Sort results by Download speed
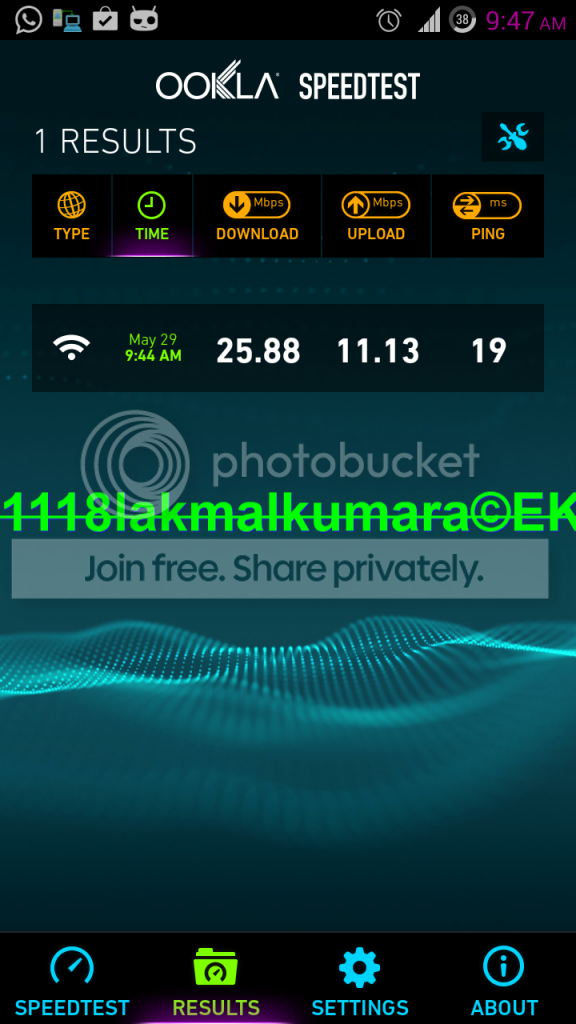This screenshot has height=1024, width=576. [x=257, y=216]
